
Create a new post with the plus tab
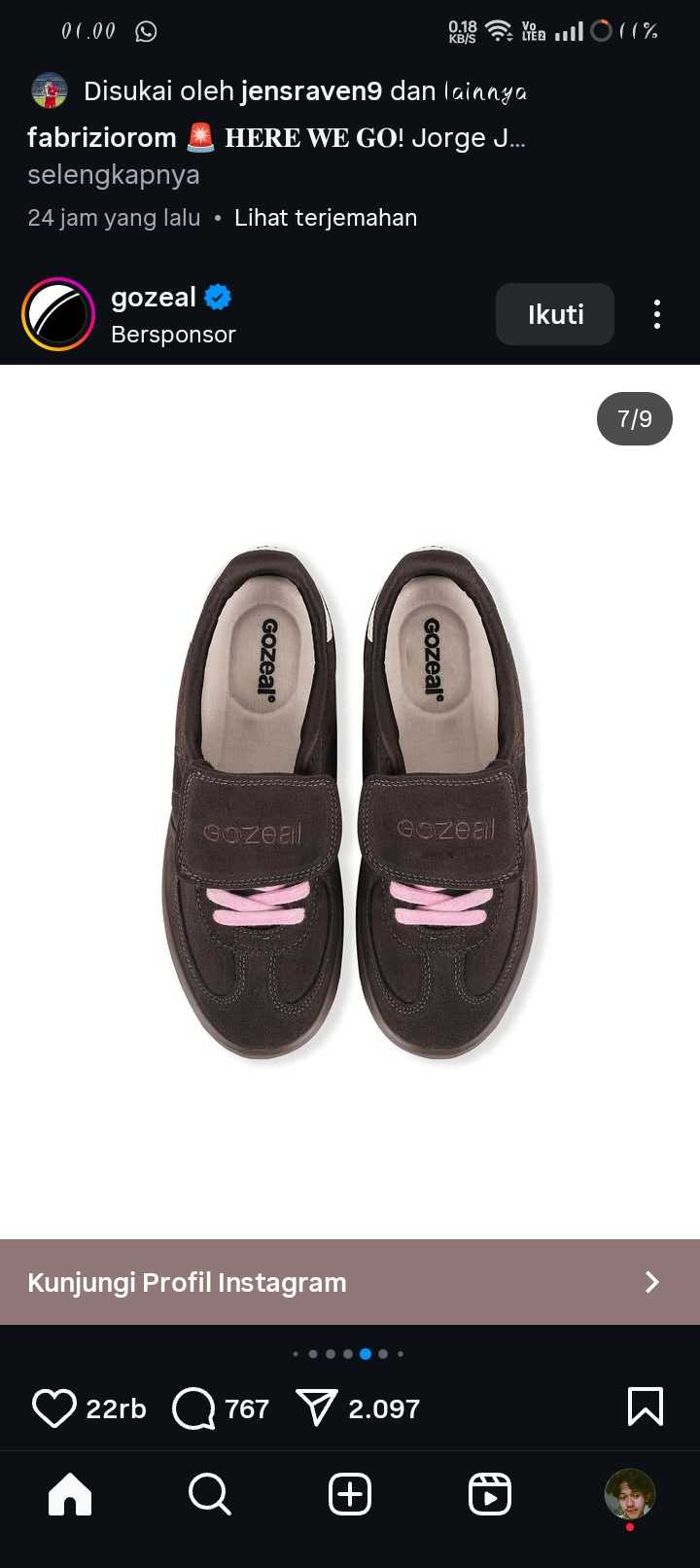tap(350, 1494)
